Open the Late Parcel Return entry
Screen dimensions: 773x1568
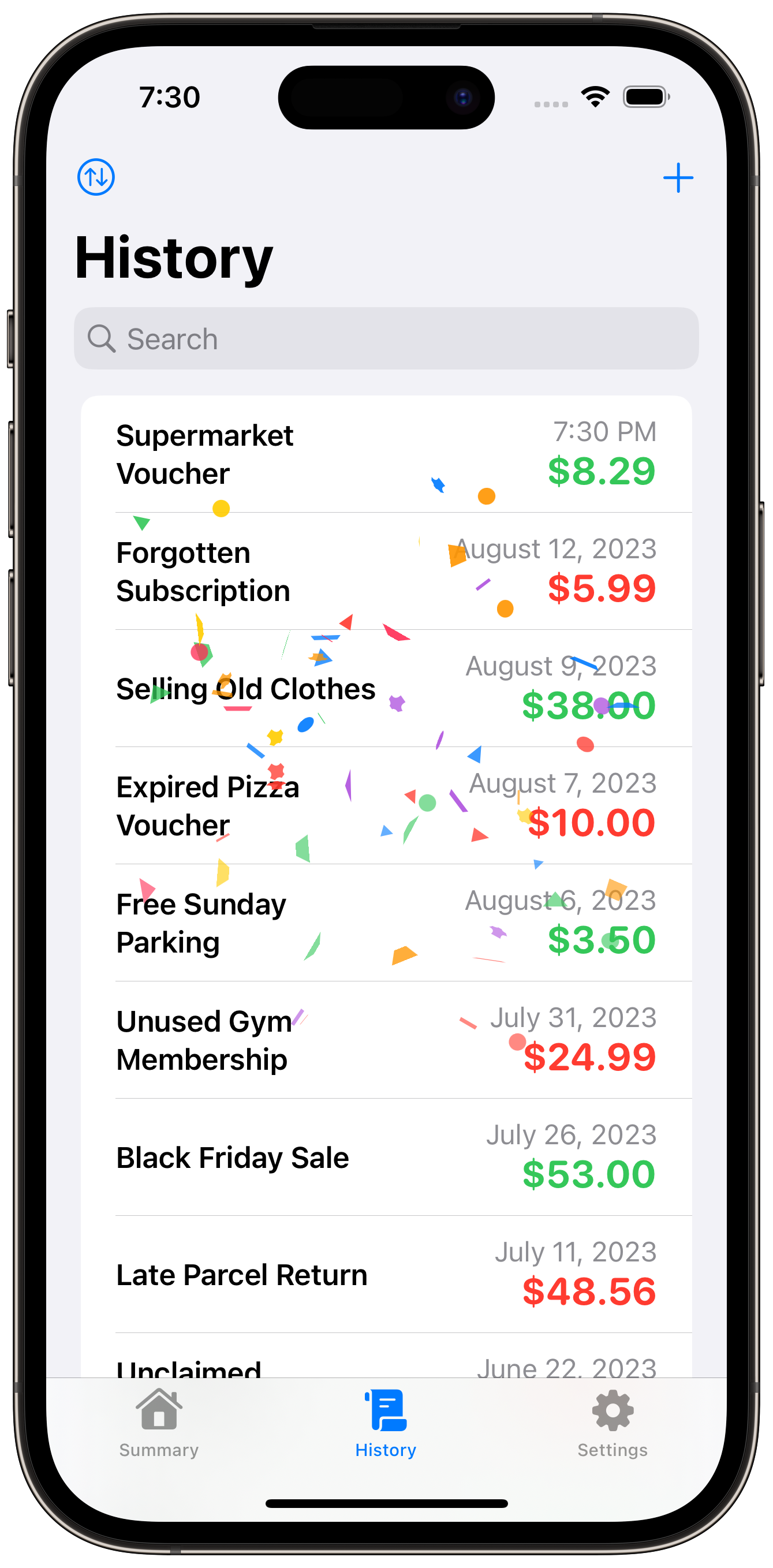(386, 1274)
